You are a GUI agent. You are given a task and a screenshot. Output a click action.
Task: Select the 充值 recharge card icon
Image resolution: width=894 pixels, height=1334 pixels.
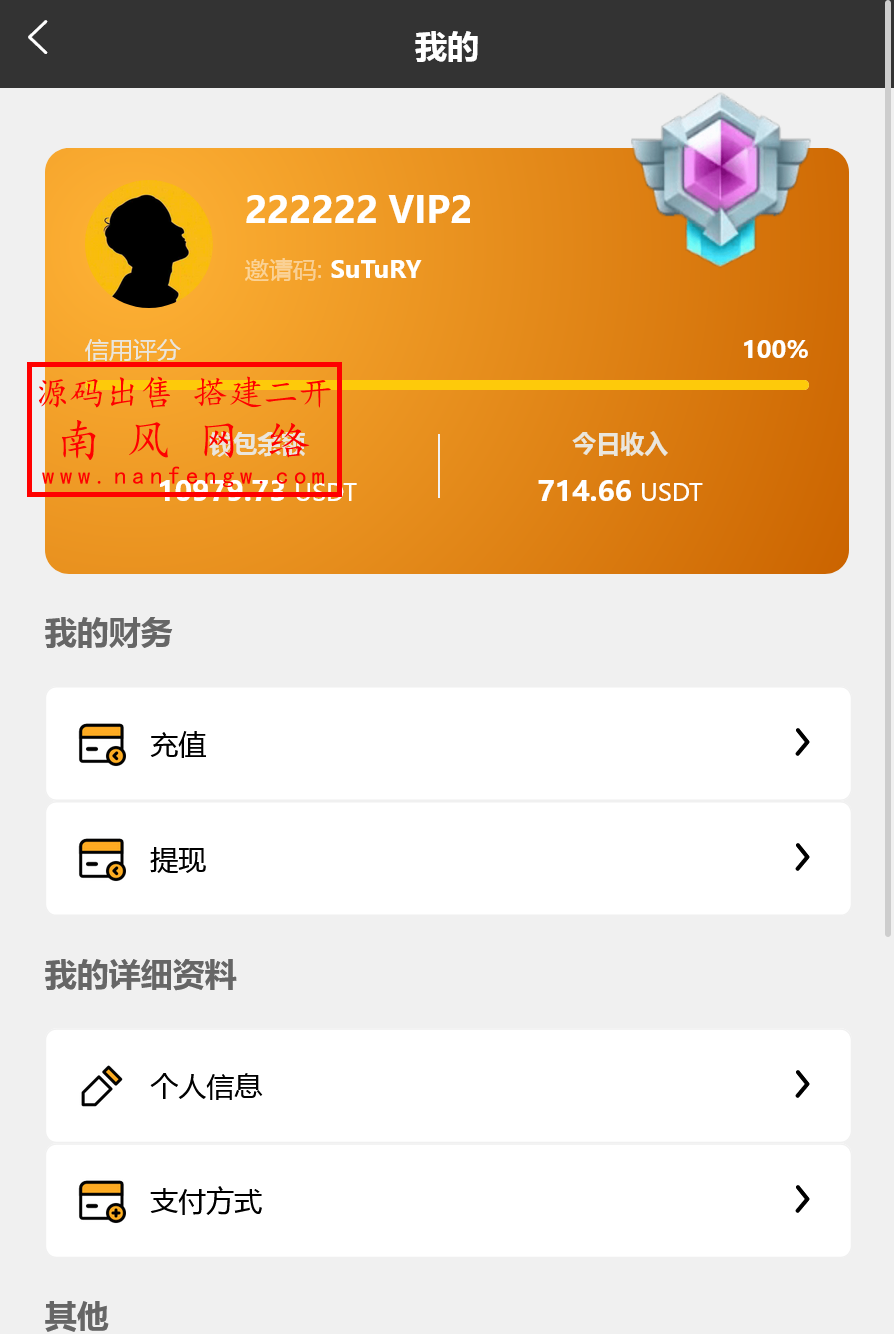click(100, 742)
